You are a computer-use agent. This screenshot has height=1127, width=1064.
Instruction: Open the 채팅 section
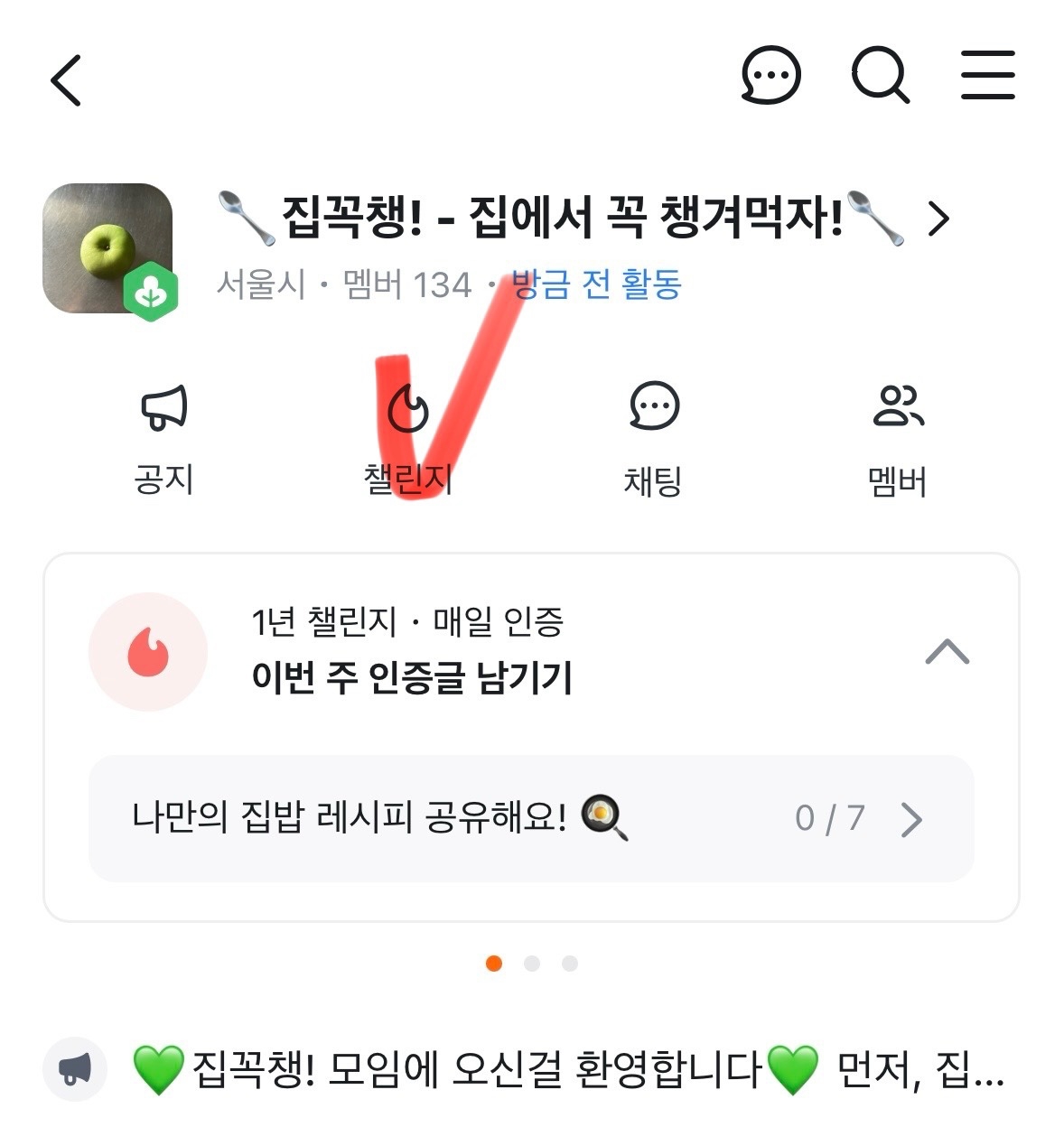(x=653, y=441)
